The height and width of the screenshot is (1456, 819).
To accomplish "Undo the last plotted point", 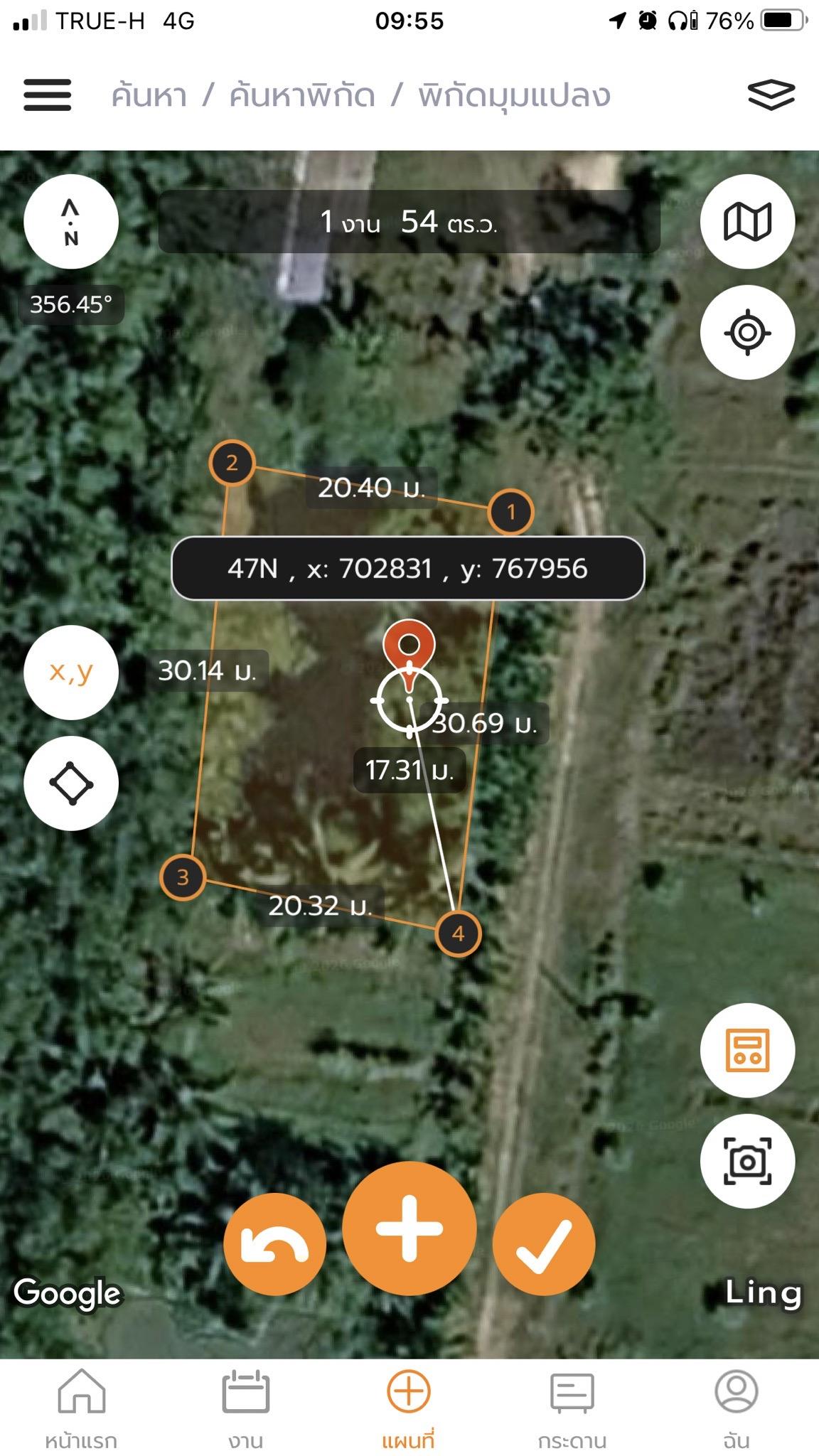I will pyautogui.click(x=274, y=1244).
